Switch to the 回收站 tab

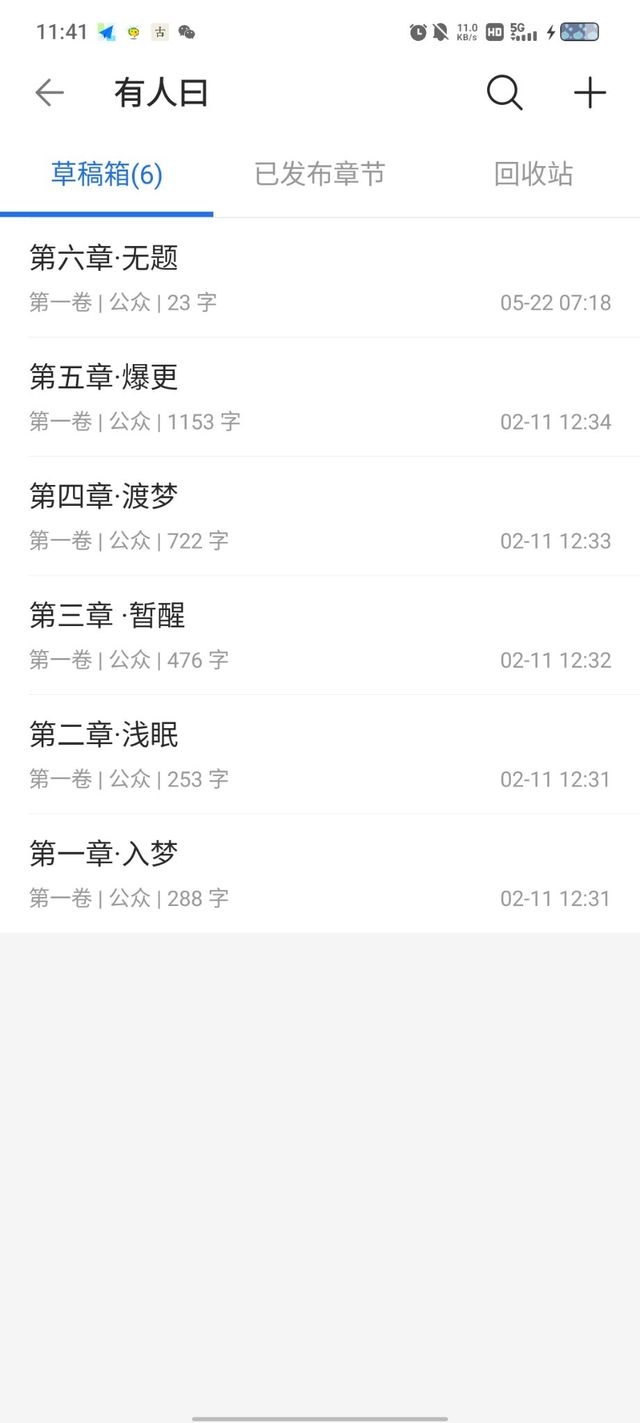(534, 174)
